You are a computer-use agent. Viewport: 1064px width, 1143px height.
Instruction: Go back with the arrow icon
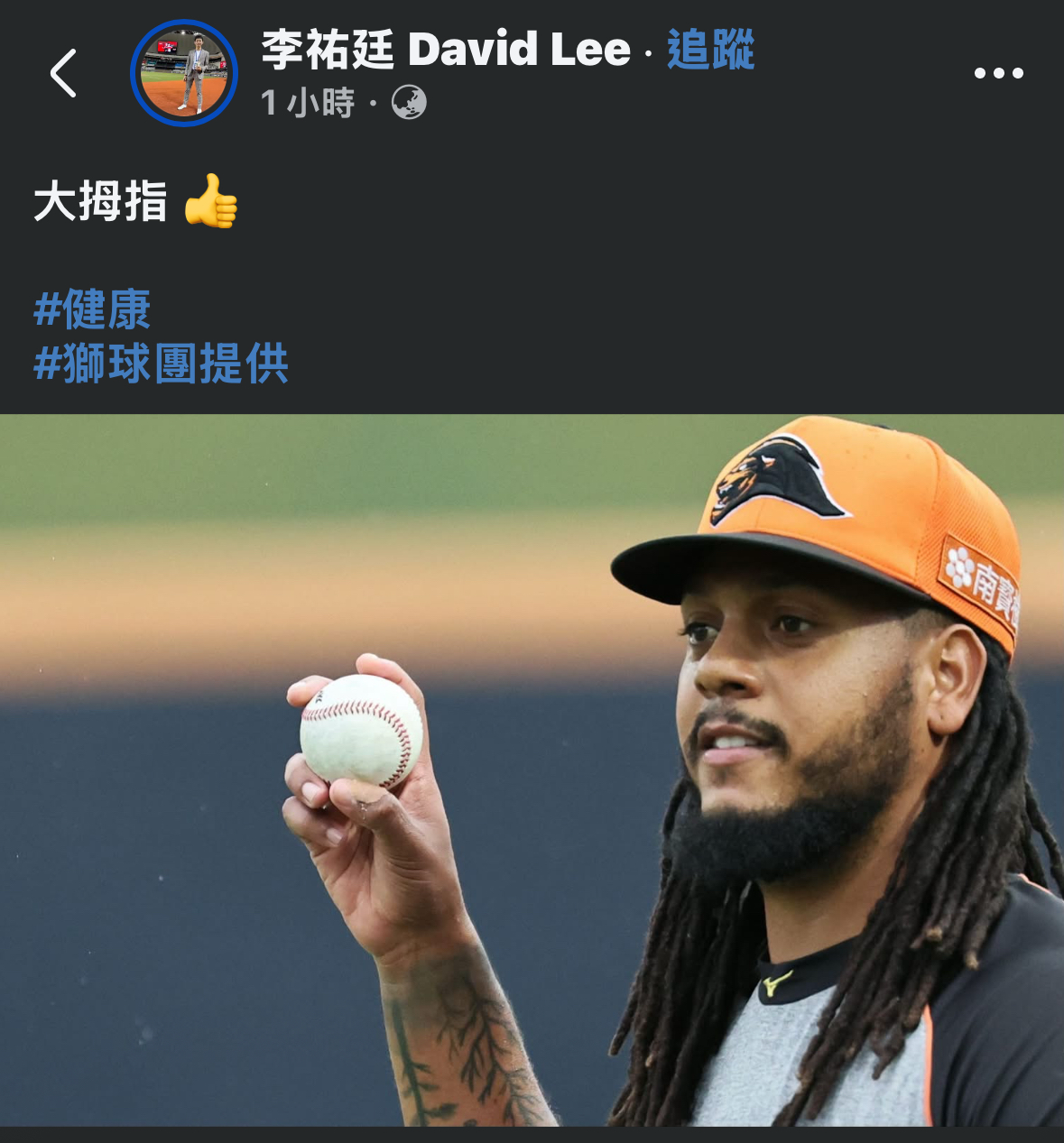tap(63, 73)
